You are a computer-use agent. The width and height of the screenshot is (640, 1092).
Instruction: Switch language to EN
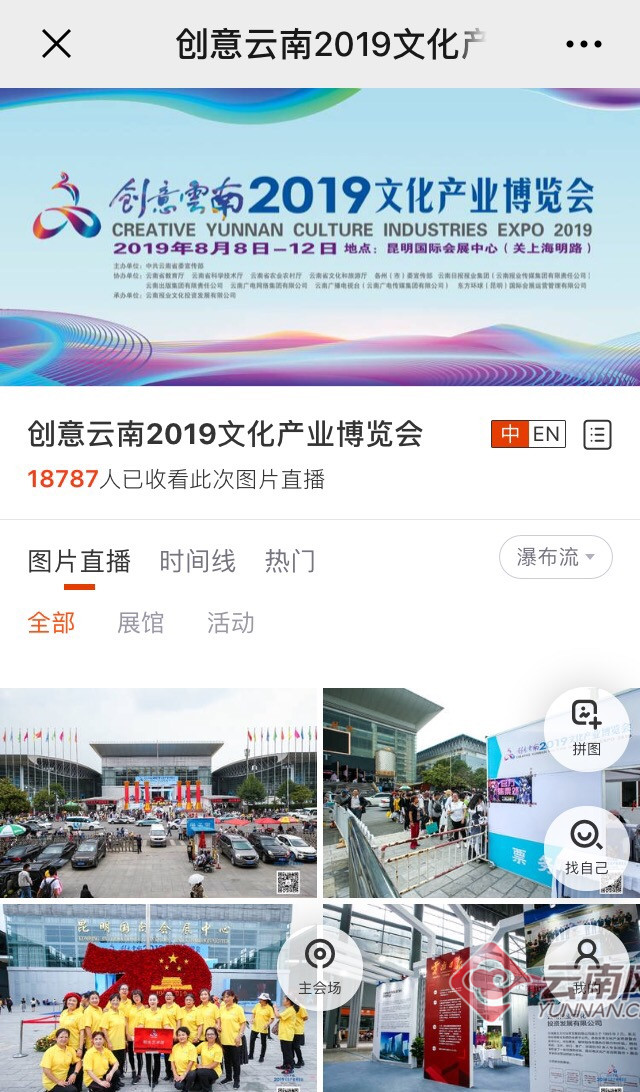pos(546,434)
